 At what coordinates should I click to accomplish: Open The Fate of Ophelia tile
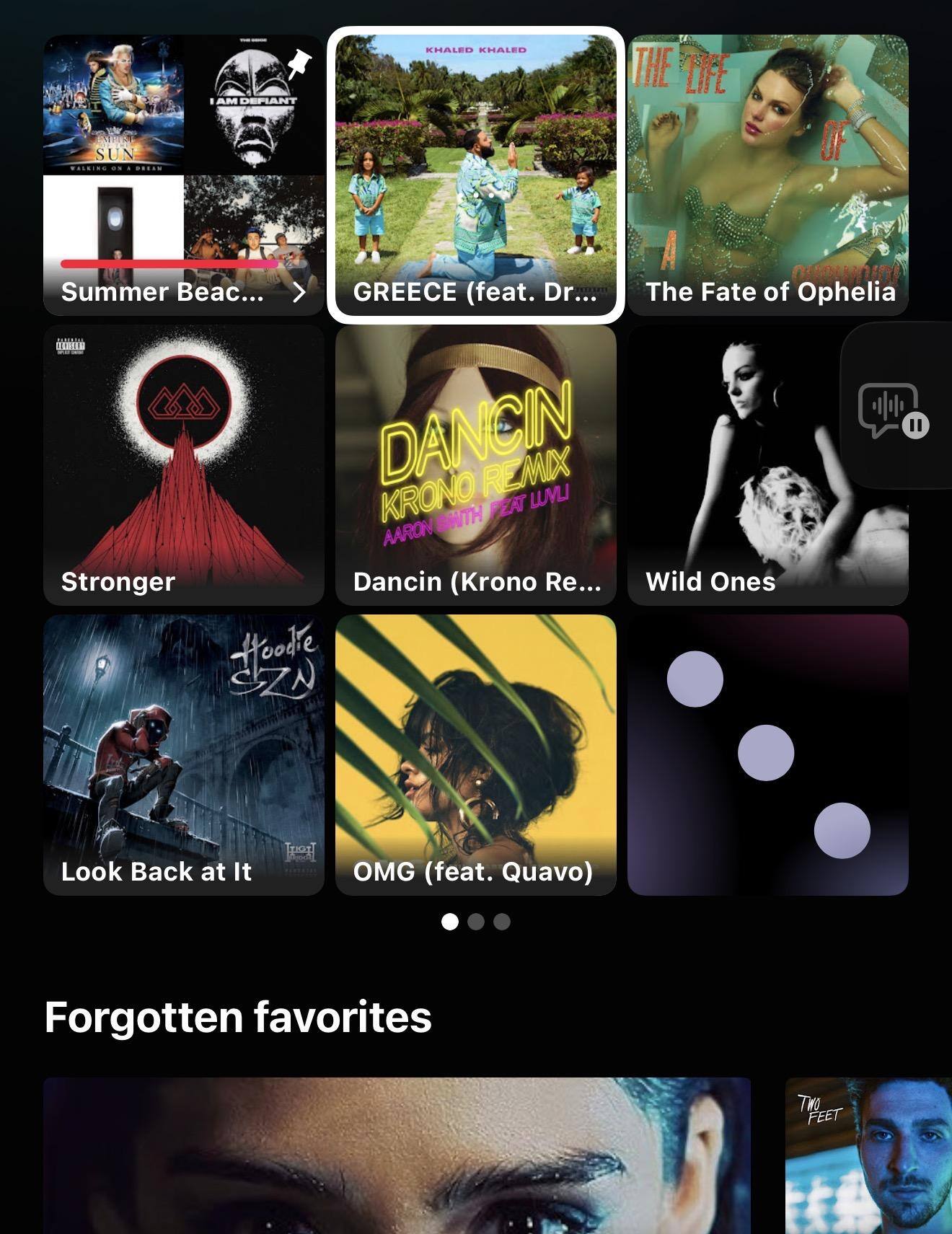767,175
